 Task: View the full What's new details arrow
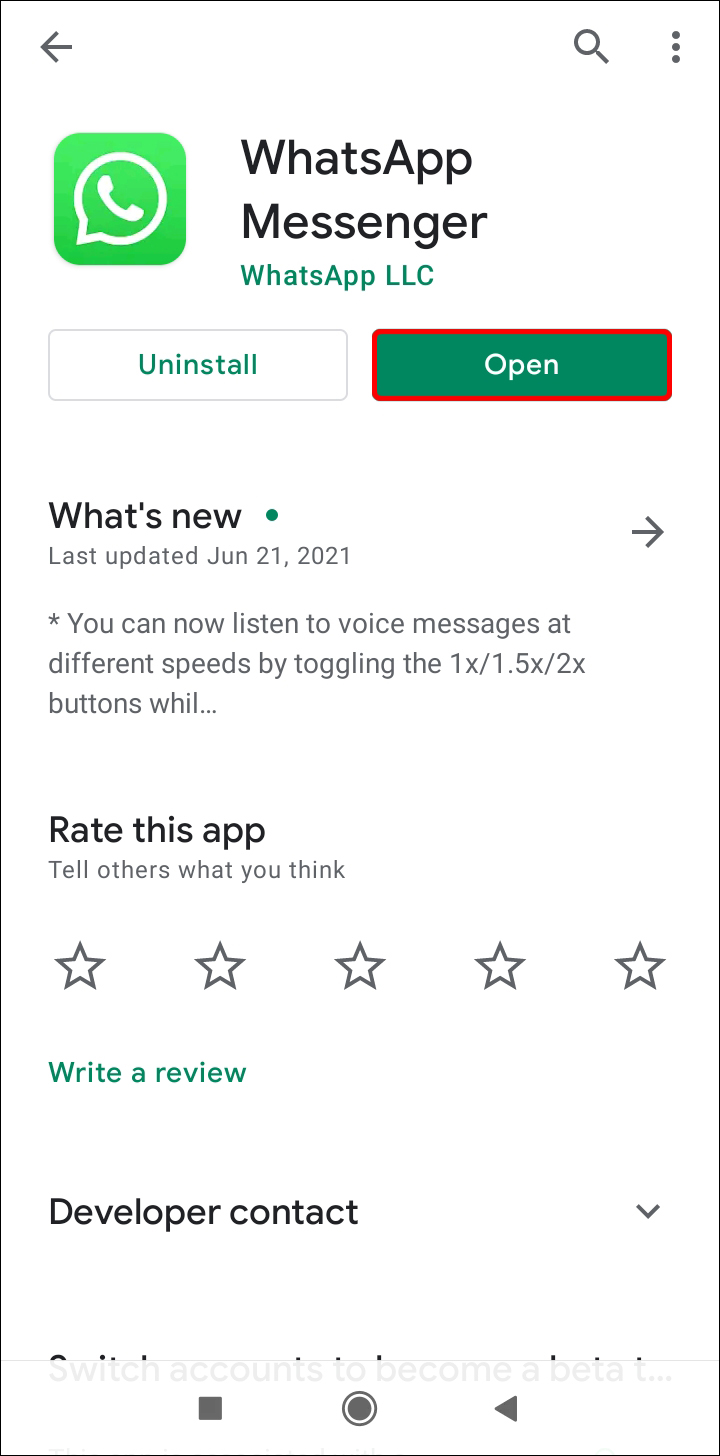(x=648, y=532)
